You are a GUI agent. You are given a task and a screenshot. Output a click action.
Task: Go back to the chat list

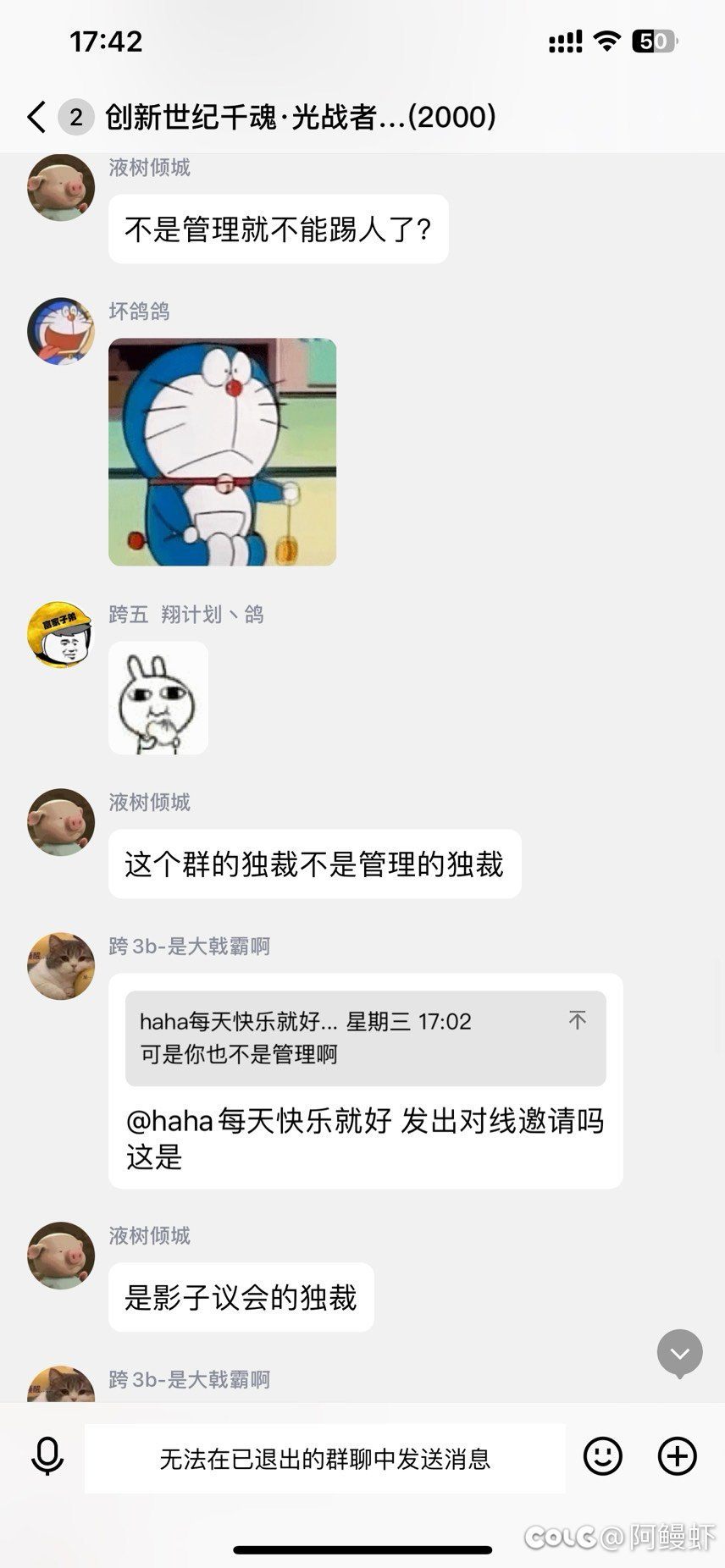click(x=36, y=117)
